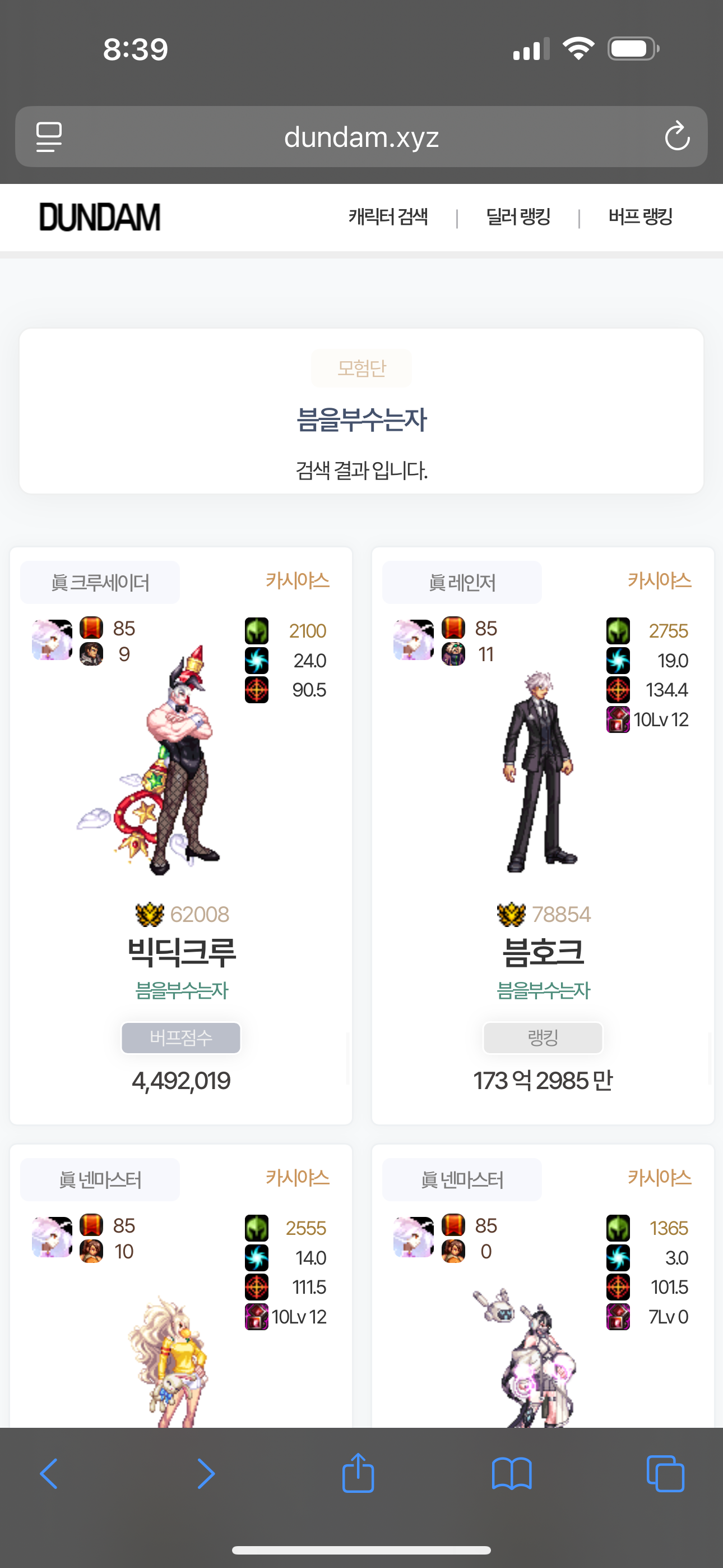Open the page settings icon in address bar

coord(49,136)
